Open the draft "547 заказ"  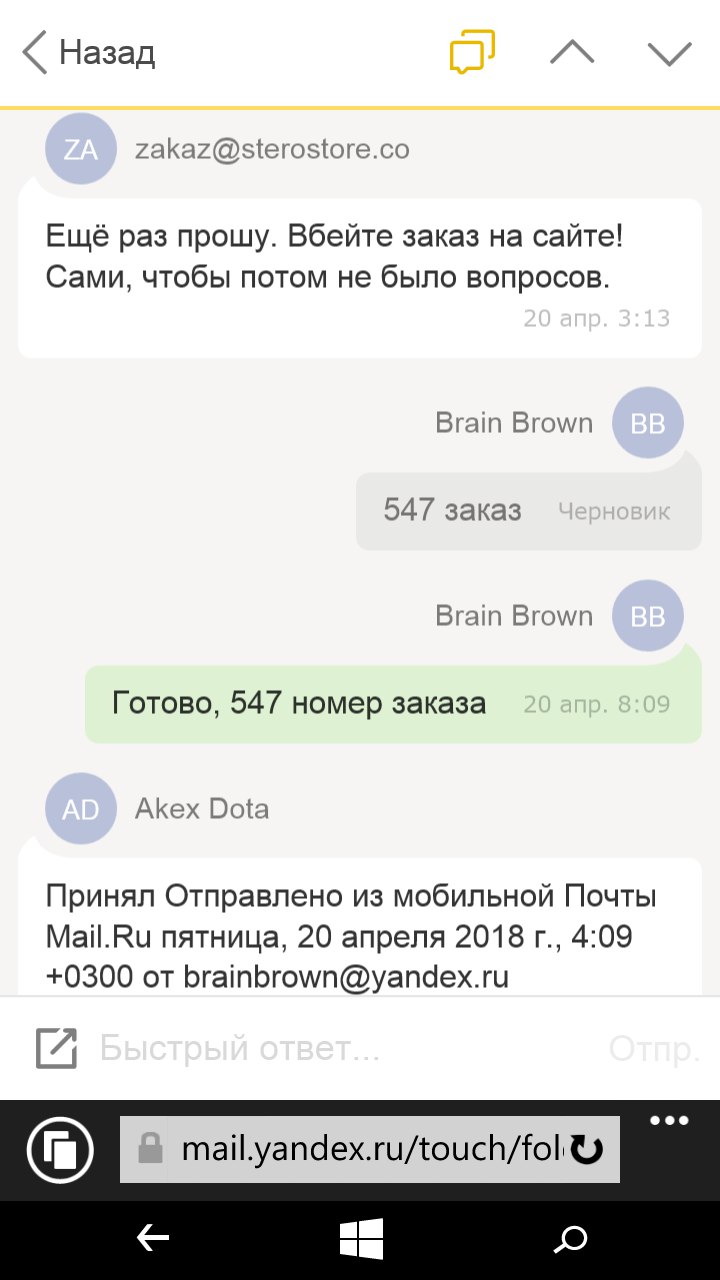point(527,511)
